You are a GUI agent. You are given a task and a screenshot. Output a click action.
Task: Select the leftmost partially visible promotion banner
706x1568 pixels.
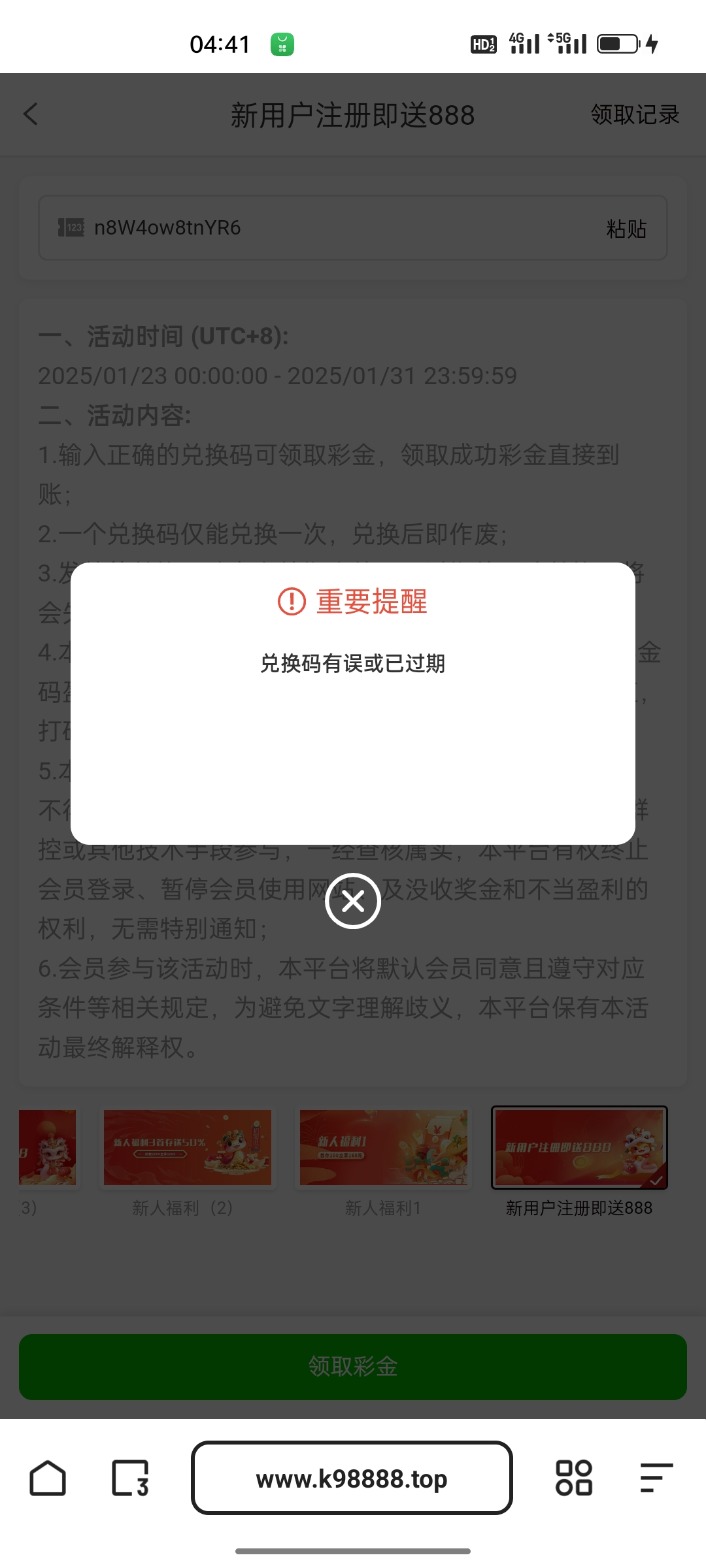[x=47, y=1147]
